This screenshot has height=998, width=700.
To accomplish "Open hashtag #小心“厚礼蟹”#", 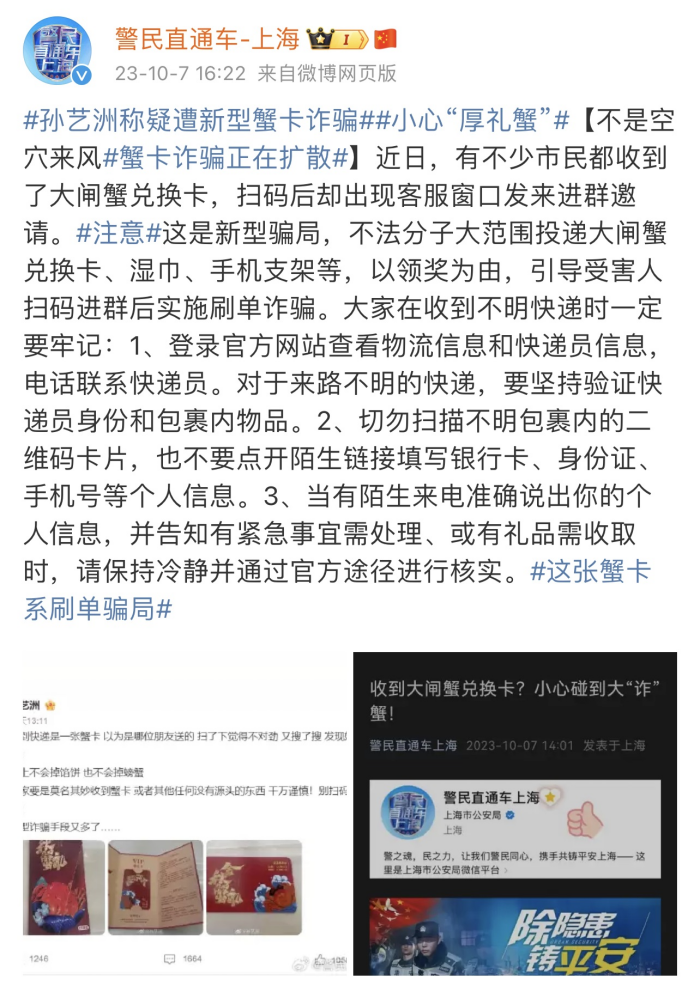I will [x=465, y=121].
